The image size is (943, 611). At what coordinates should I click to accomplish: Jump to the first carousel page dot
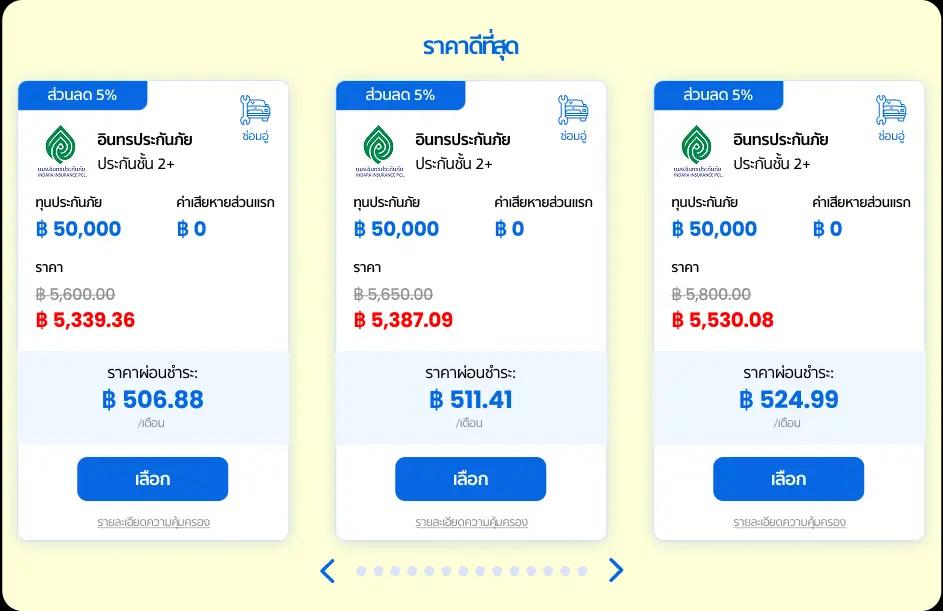tap(361, 571)
